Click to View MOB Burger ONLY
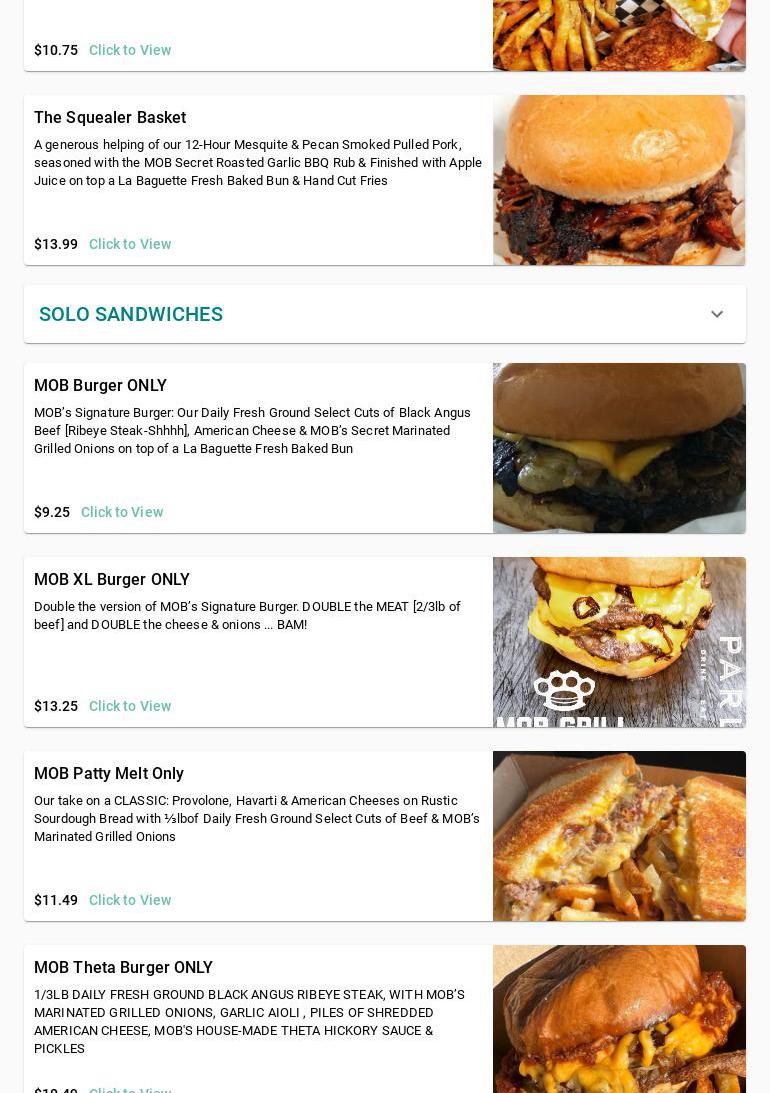This screenshot has height=1093, width=770. [122, 512]
